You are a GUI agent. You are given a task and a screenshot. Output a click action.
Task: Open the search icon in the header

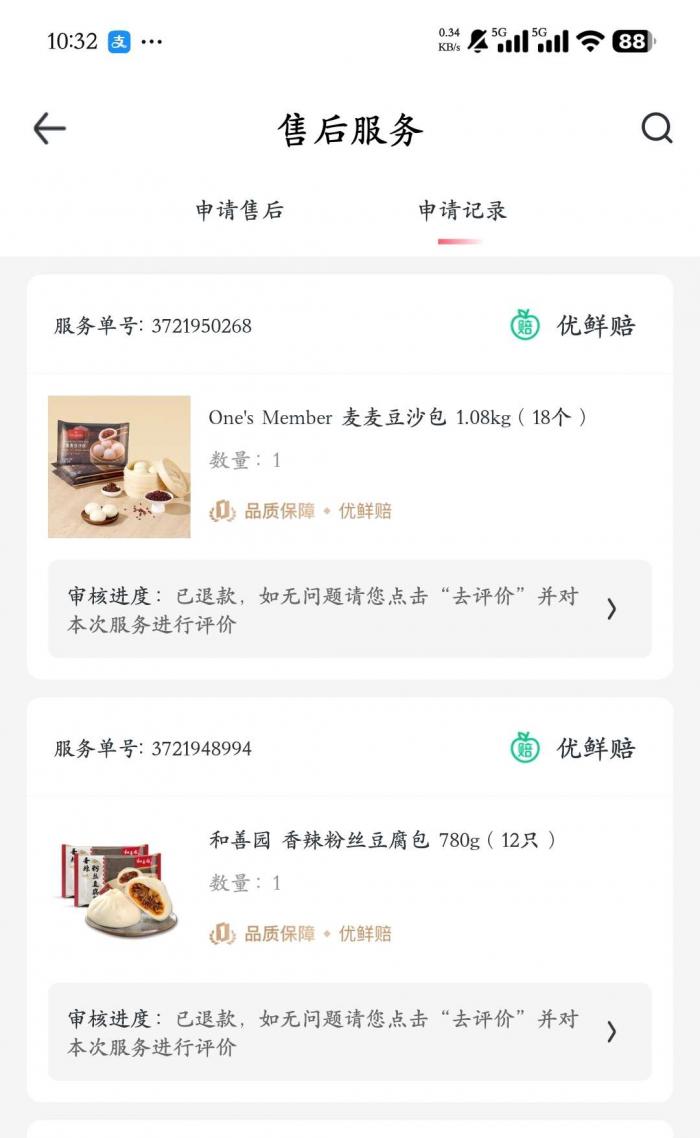tap(656, 128)
